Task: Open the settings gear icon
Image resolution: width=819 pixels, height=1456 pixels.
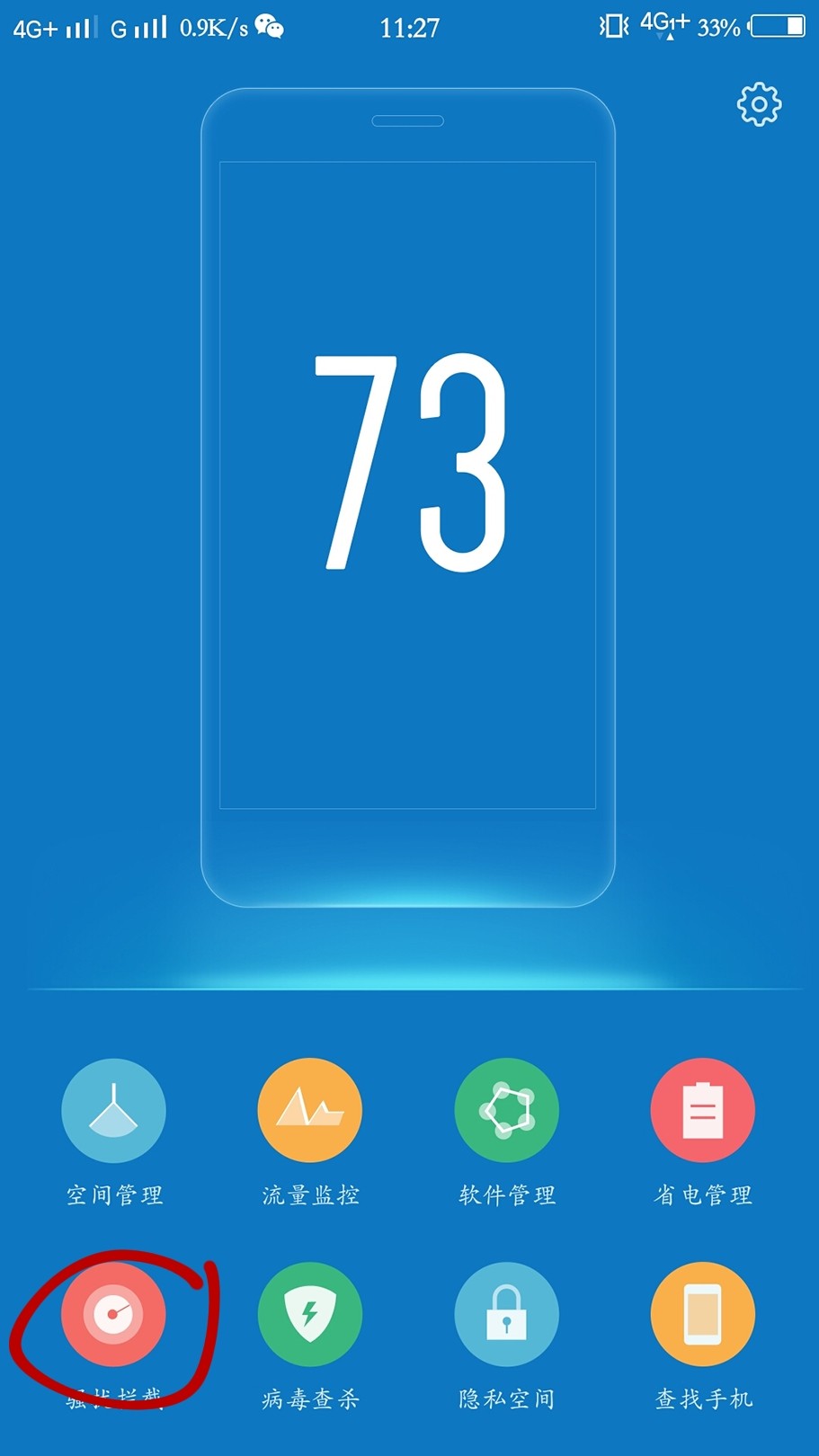Action: point(759,104)
